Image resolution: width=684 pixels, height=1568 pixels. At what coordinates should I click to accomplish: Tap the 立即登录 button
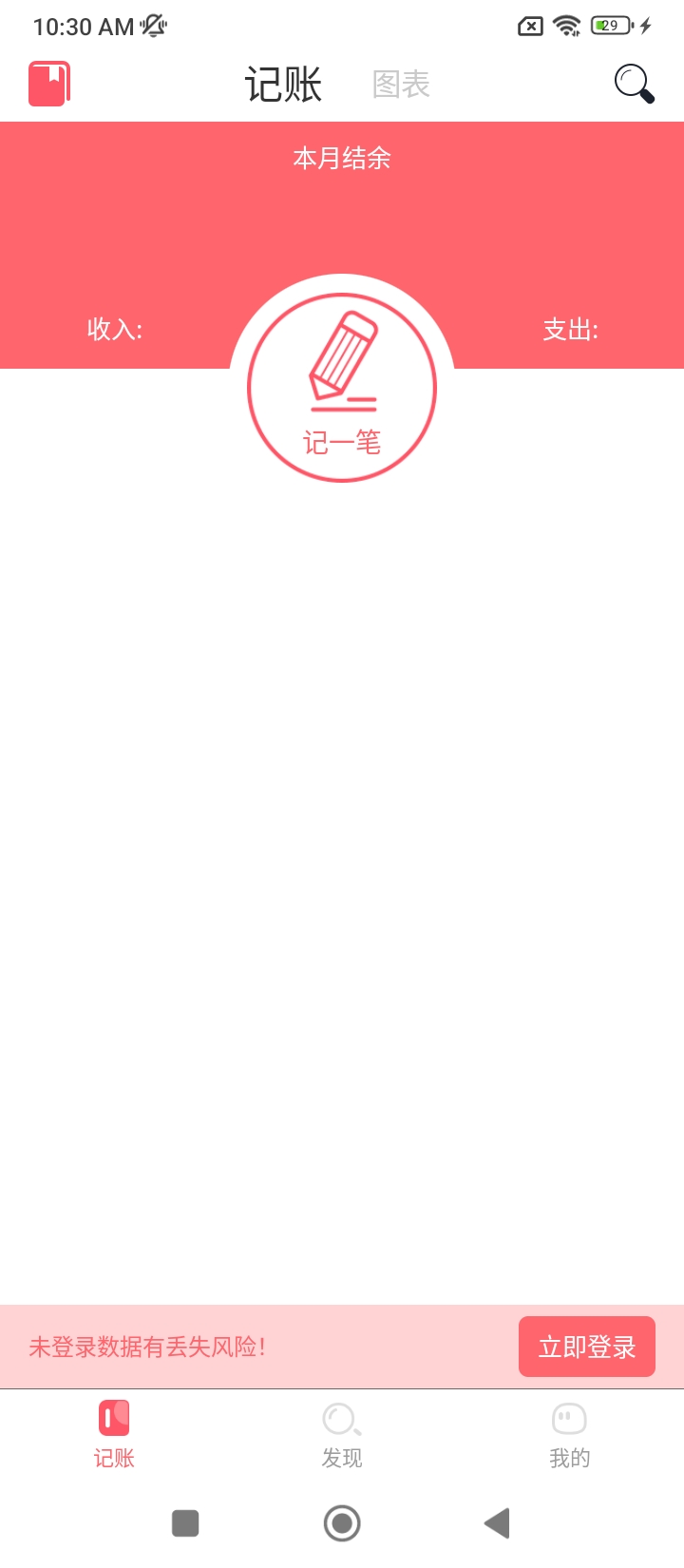point(586,1347)
